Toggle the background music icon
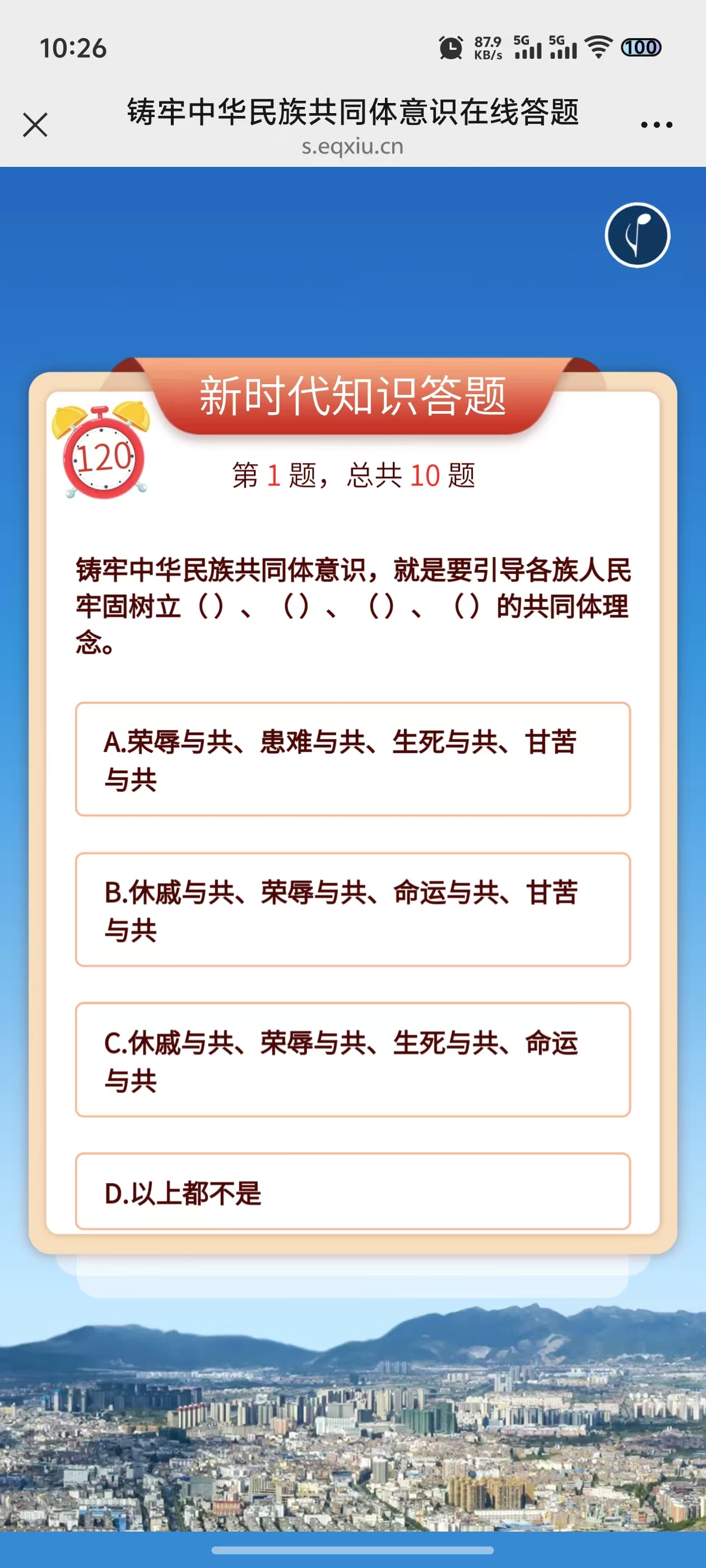This screenshot has width=706, height=1568. [637, 235]
